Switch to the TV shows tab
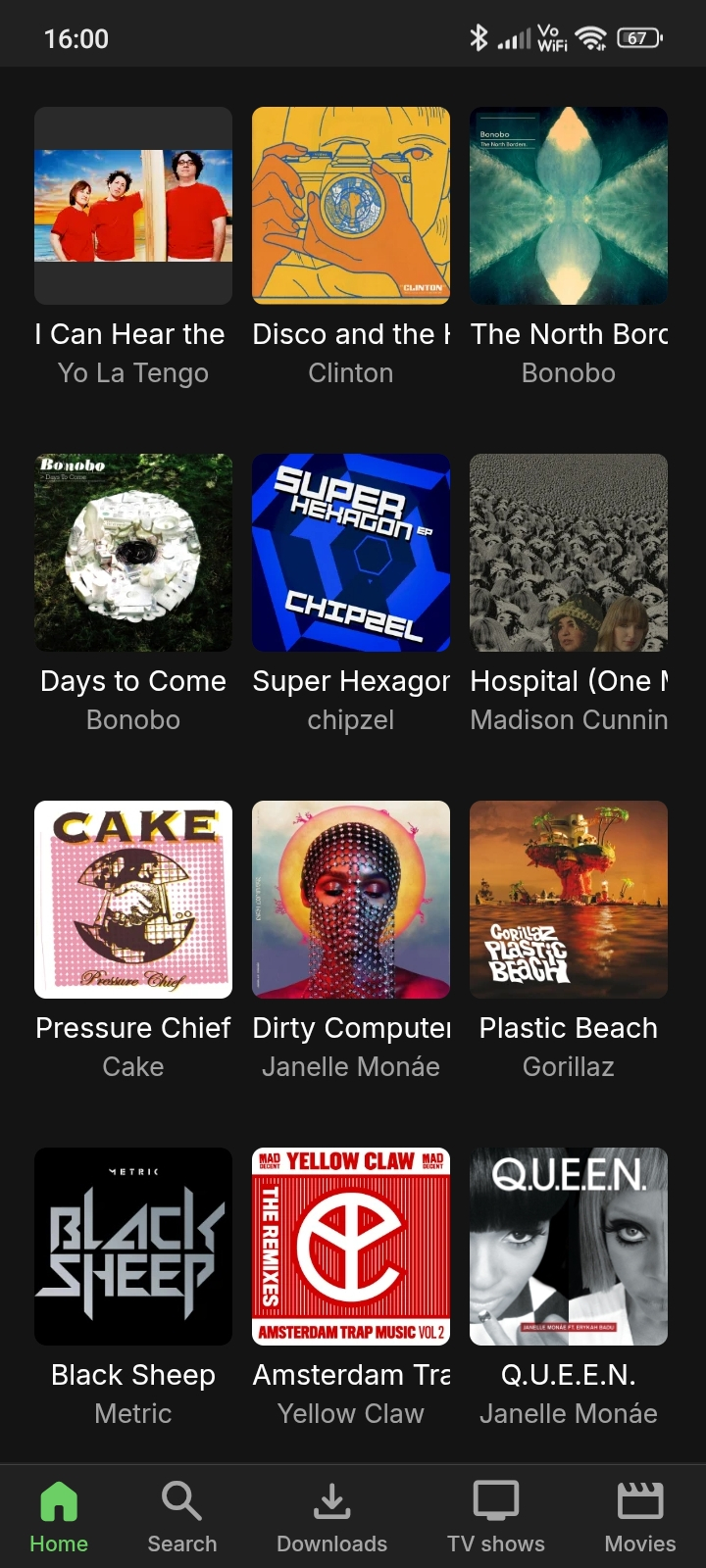Viewport: 706px width, 1568px height. pos(496,1517)
